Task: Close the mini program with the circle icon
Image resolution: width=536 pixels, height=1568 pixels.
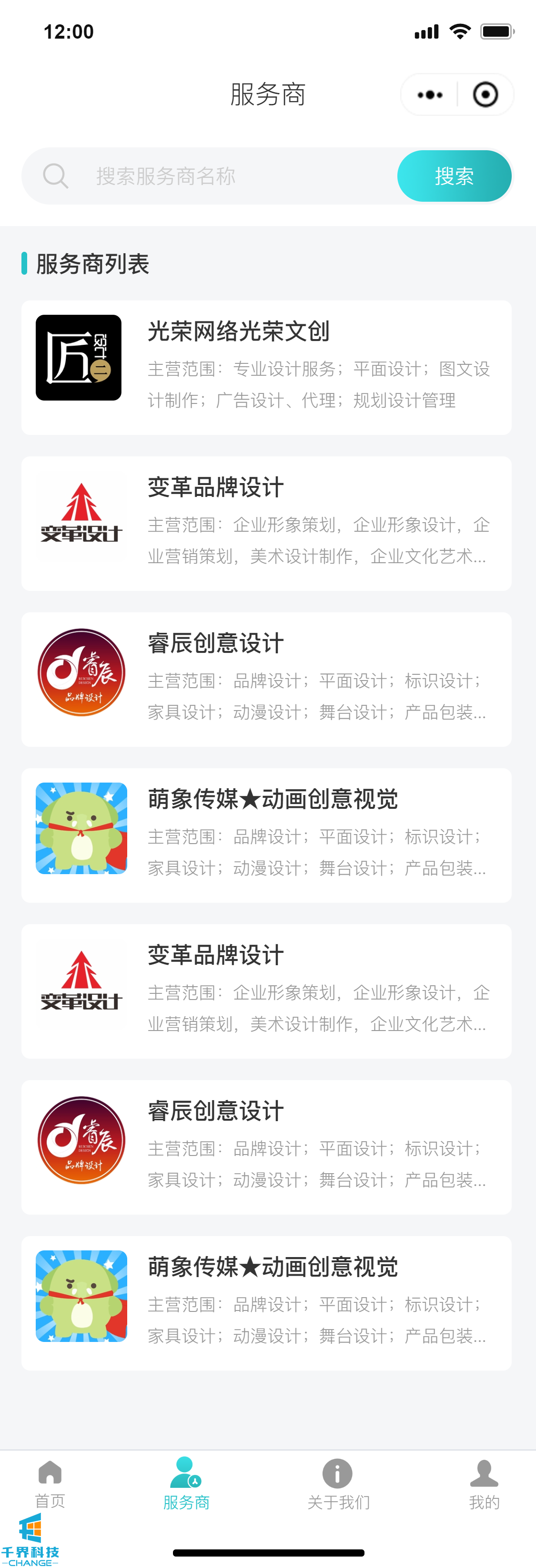Action: pyautogui.click(x=485, y=95)
